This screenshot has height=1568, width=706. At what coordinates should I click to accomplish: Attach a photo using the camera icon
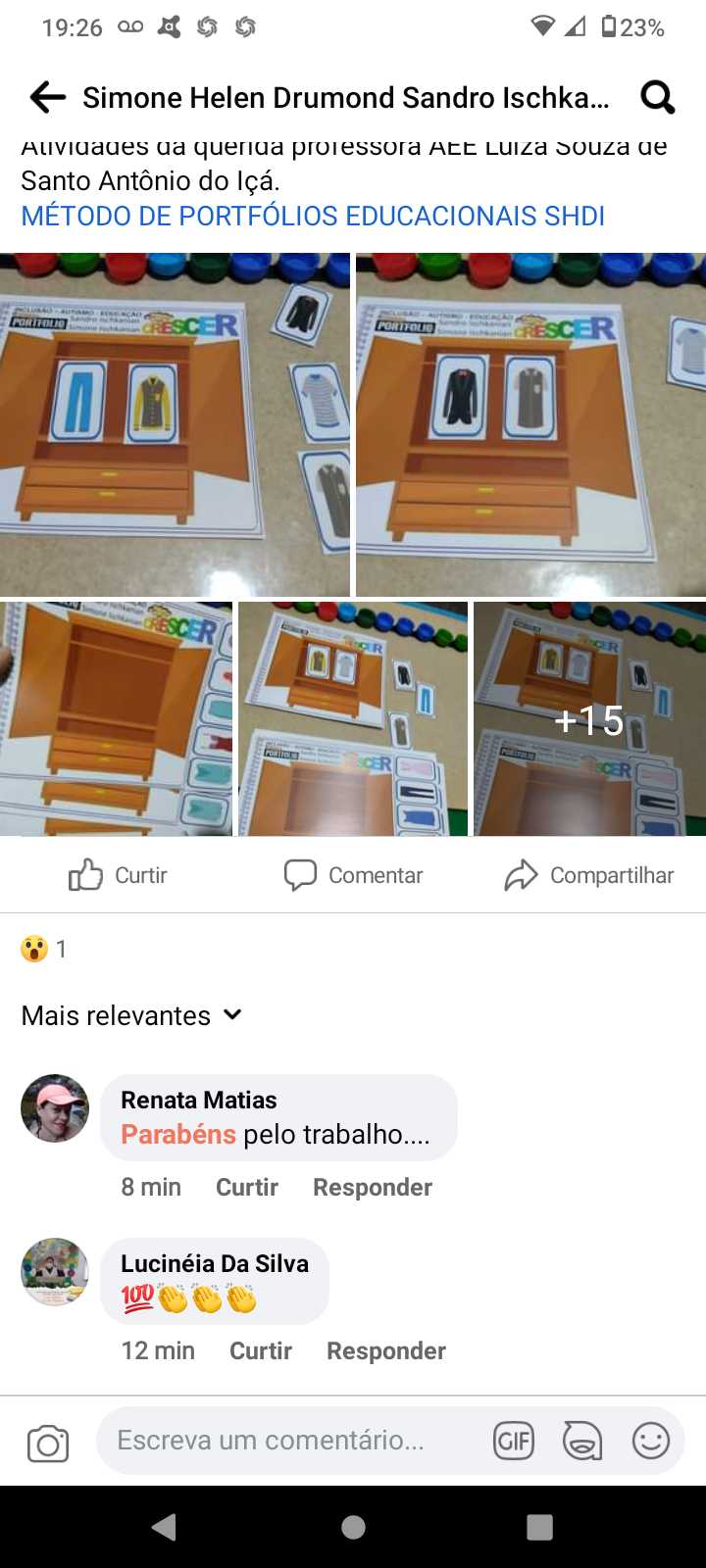(x=48, y=1444)
